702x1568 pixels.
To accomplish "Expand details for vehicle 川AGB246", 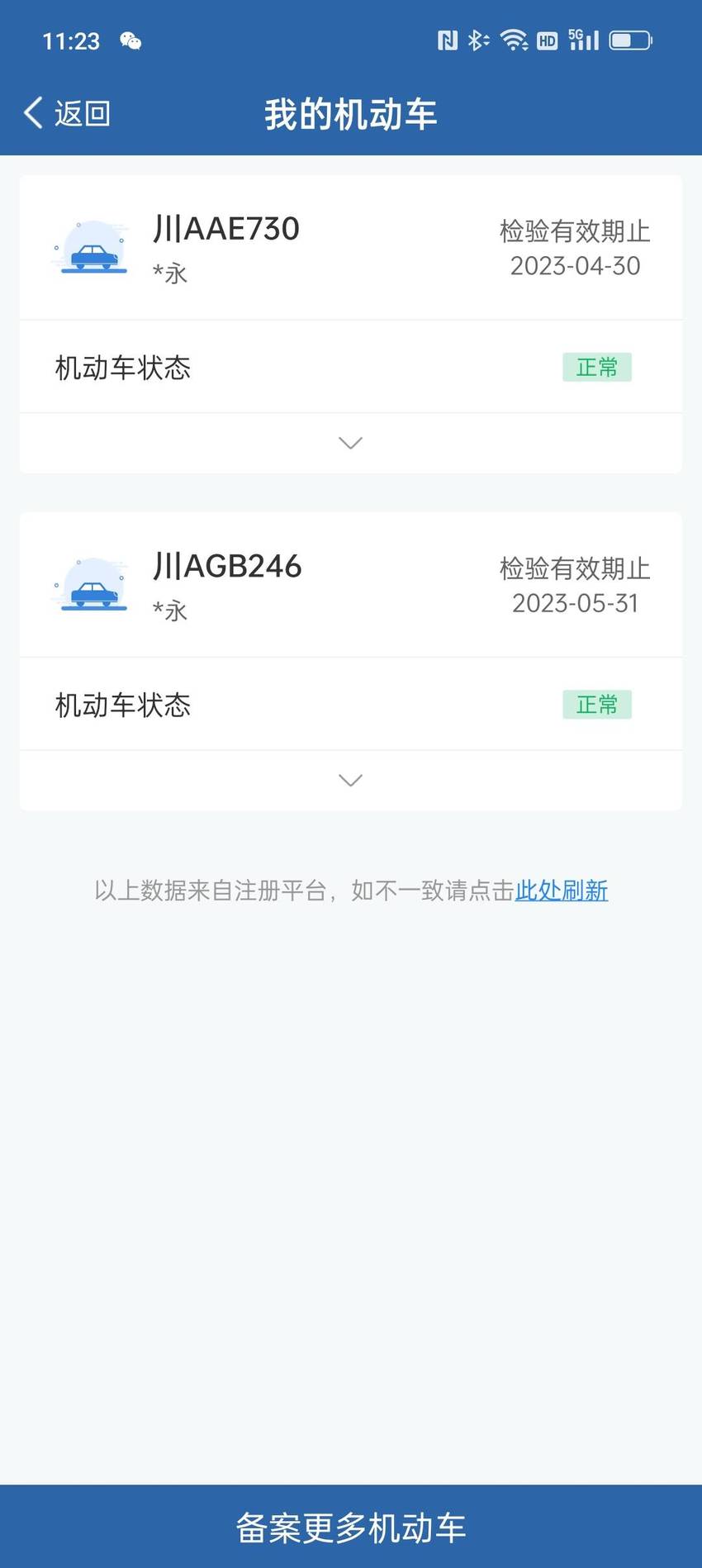I will 351,780.
